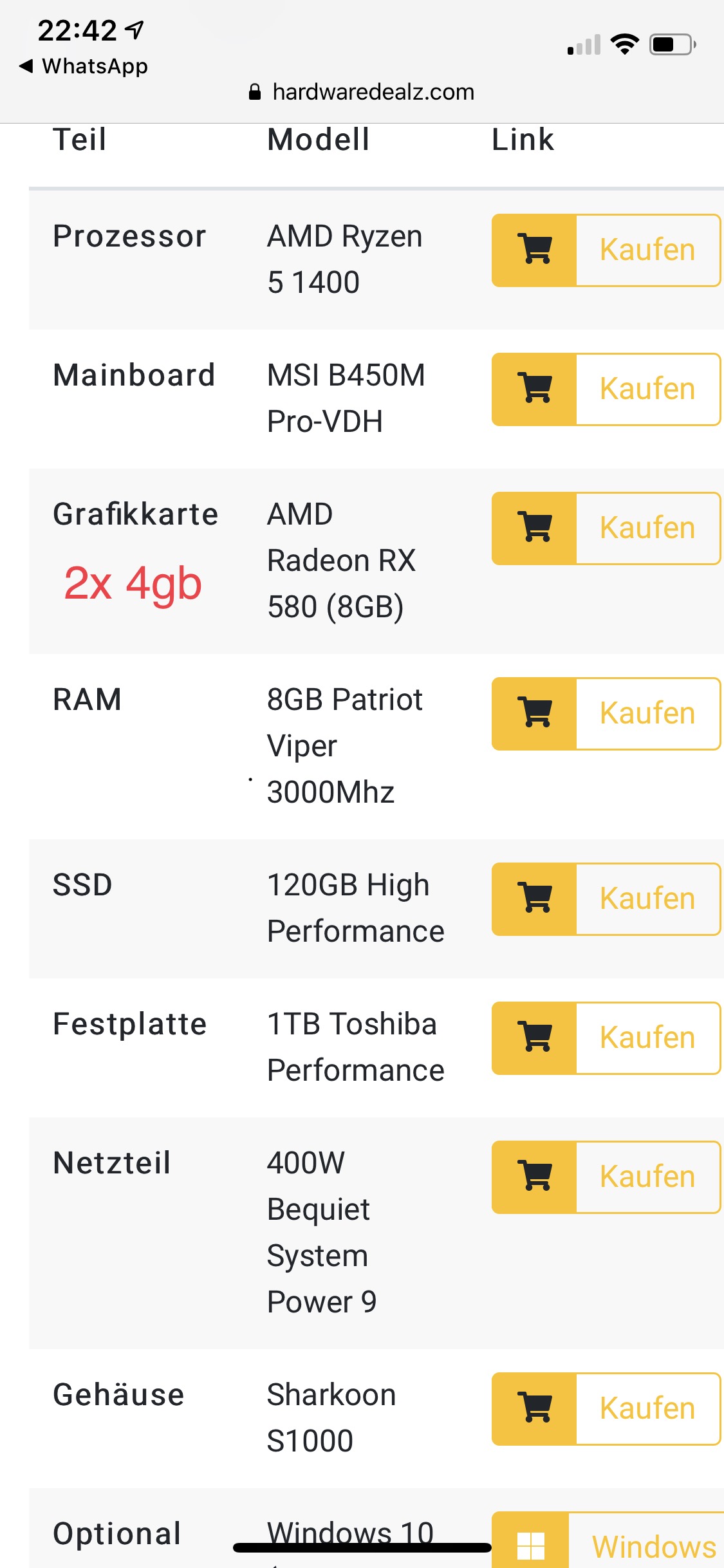Open Kaufen for the 400W Bequiet Netzteil
The image size is (724, 1568).
[x=606, y=1177]
